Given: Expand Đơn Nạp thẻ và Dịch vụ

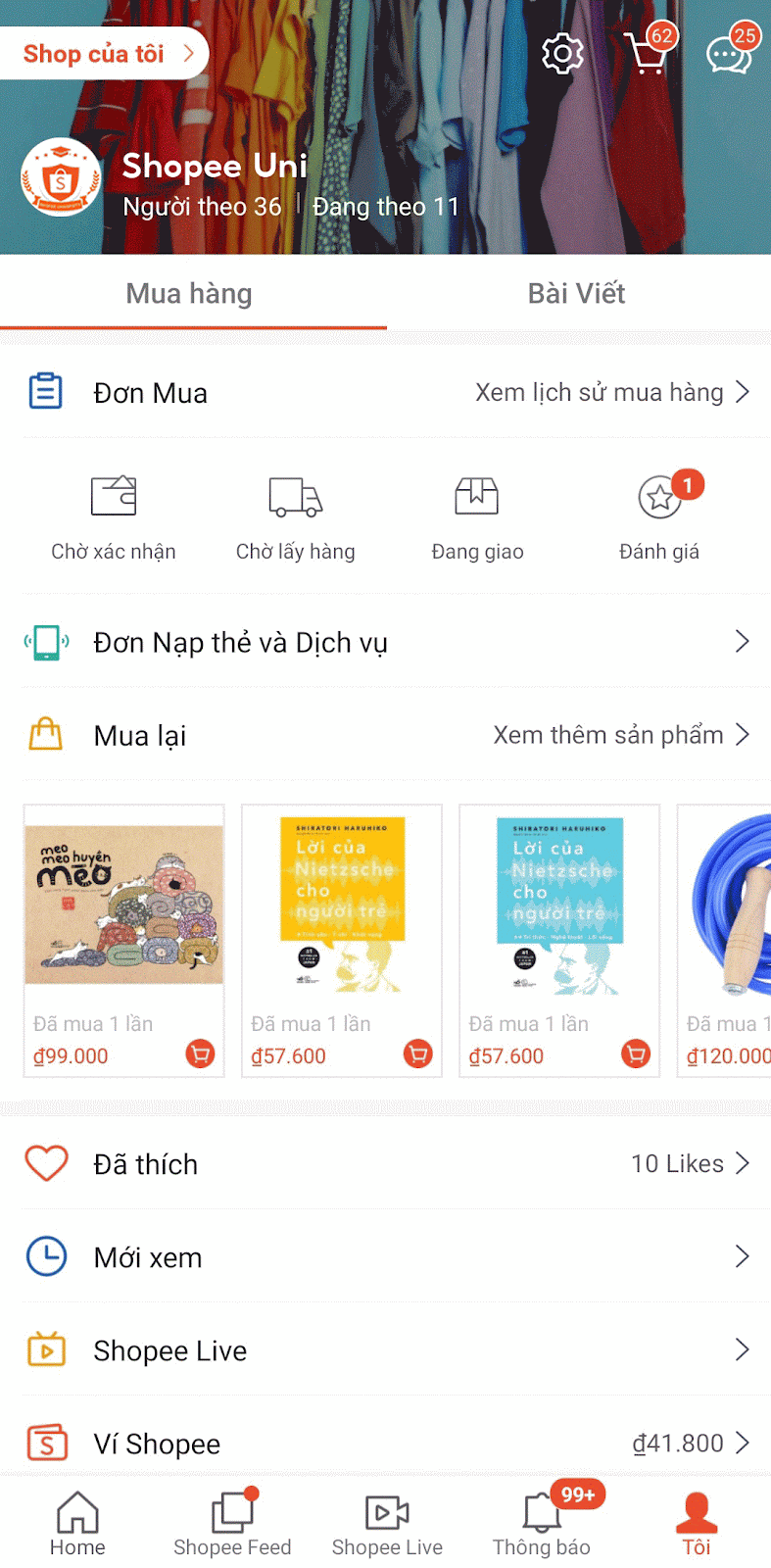Looking at the screenshot, I should click(742, 642).
